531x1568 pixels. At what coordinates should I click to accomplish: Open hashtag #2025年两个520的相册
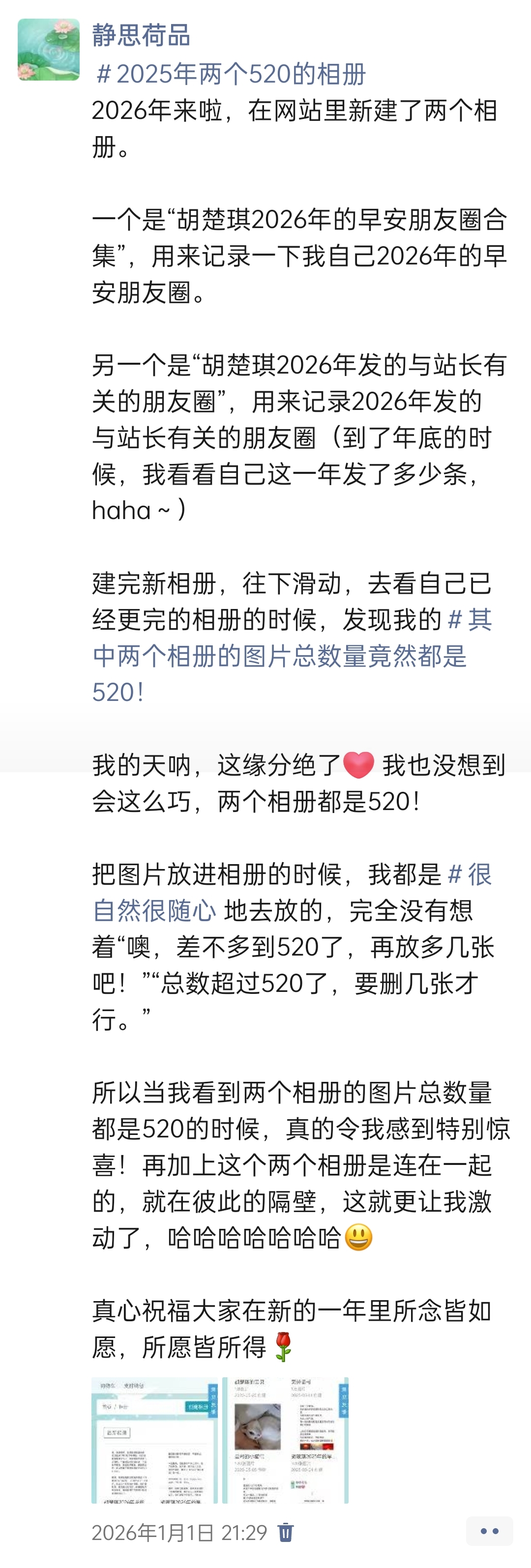(230, 74)
